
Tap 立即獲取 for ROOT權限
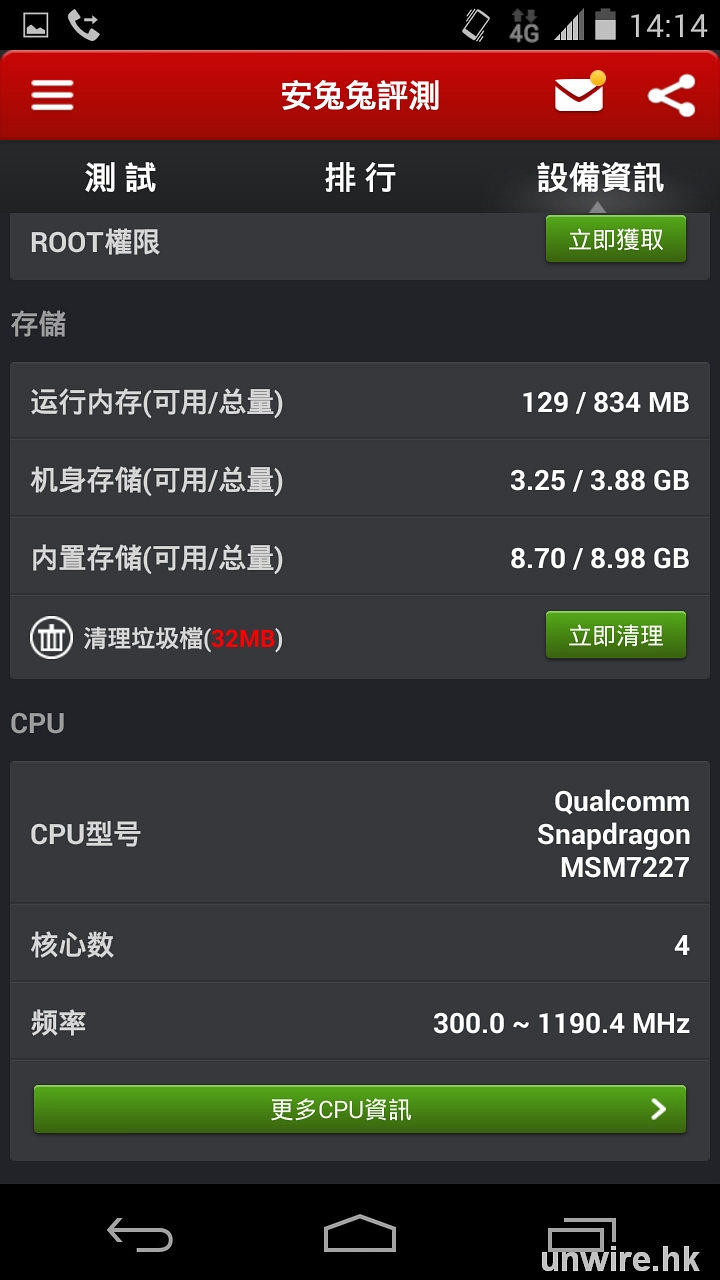pos(615,240)
